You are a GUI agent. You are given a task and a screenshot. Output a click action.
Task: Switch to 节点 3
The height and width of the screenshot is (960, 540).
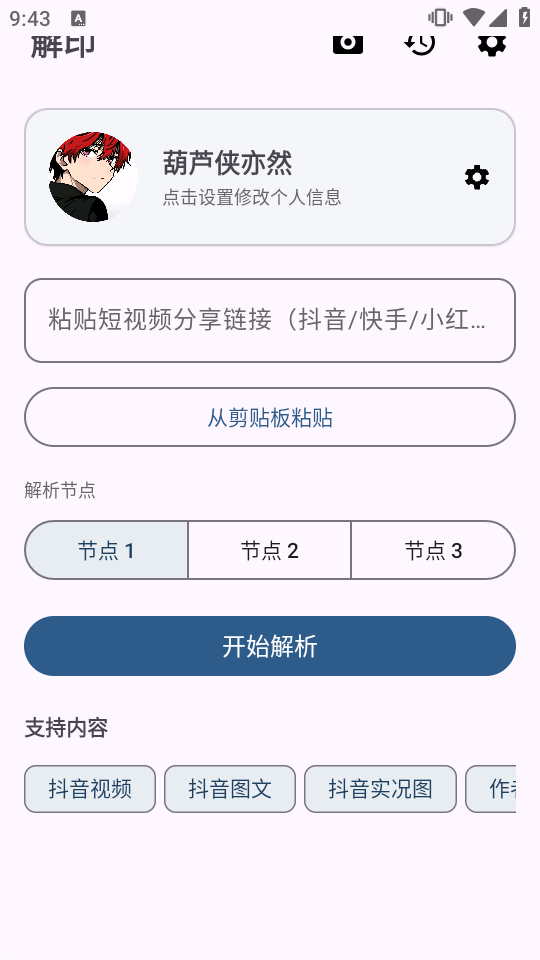click(x=433, y=550)
